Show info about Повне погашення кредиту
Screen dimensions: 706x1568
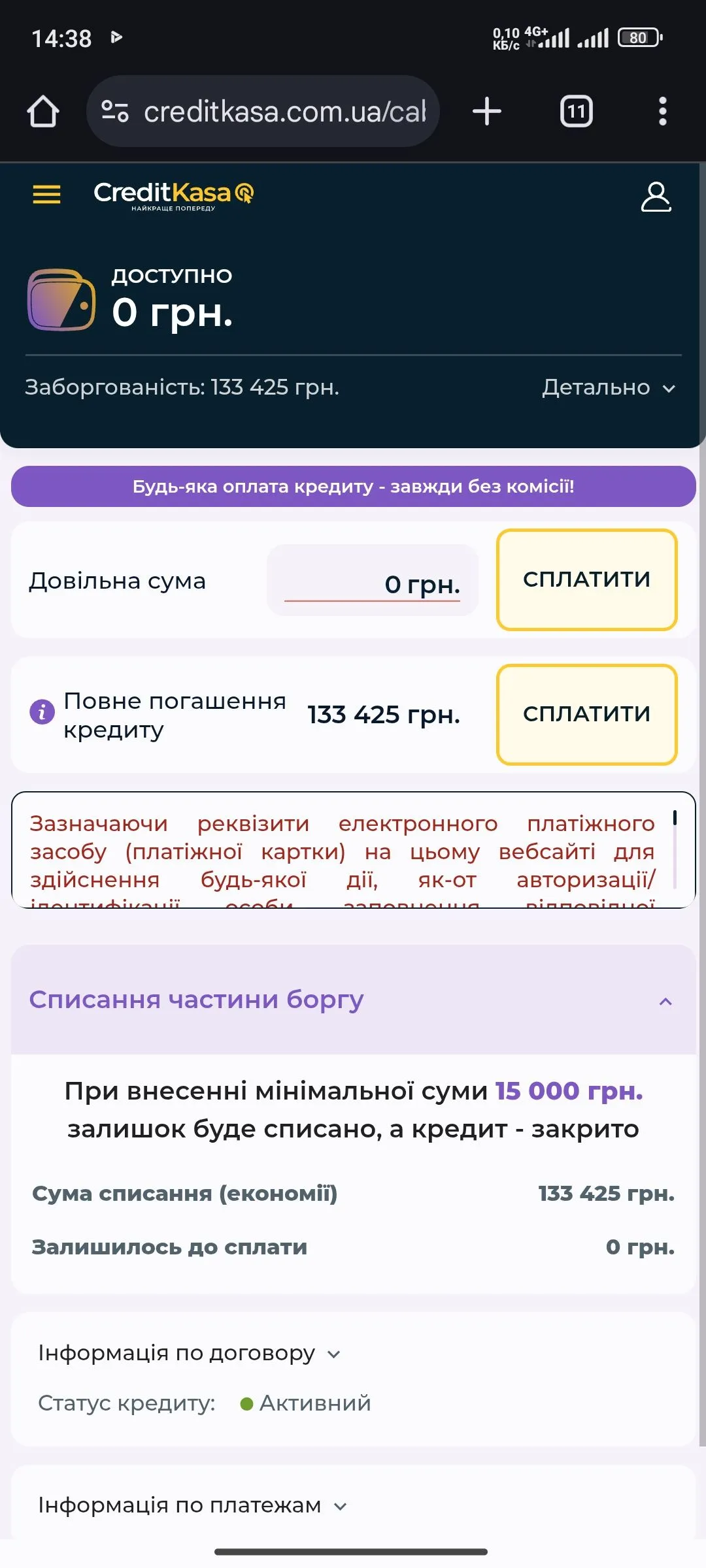(42, 711)
